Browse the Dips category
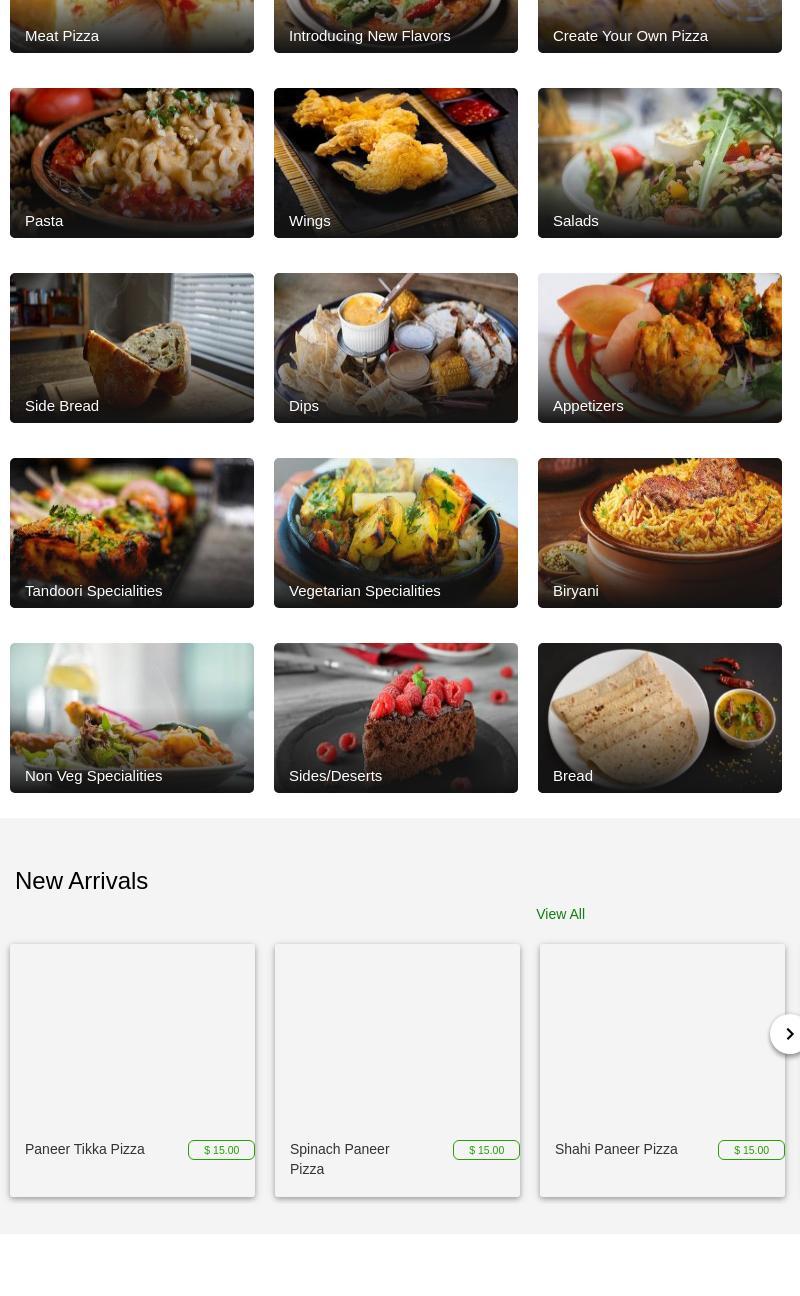The height and width of the screenshot is (1296, 800). coord(395,348)
